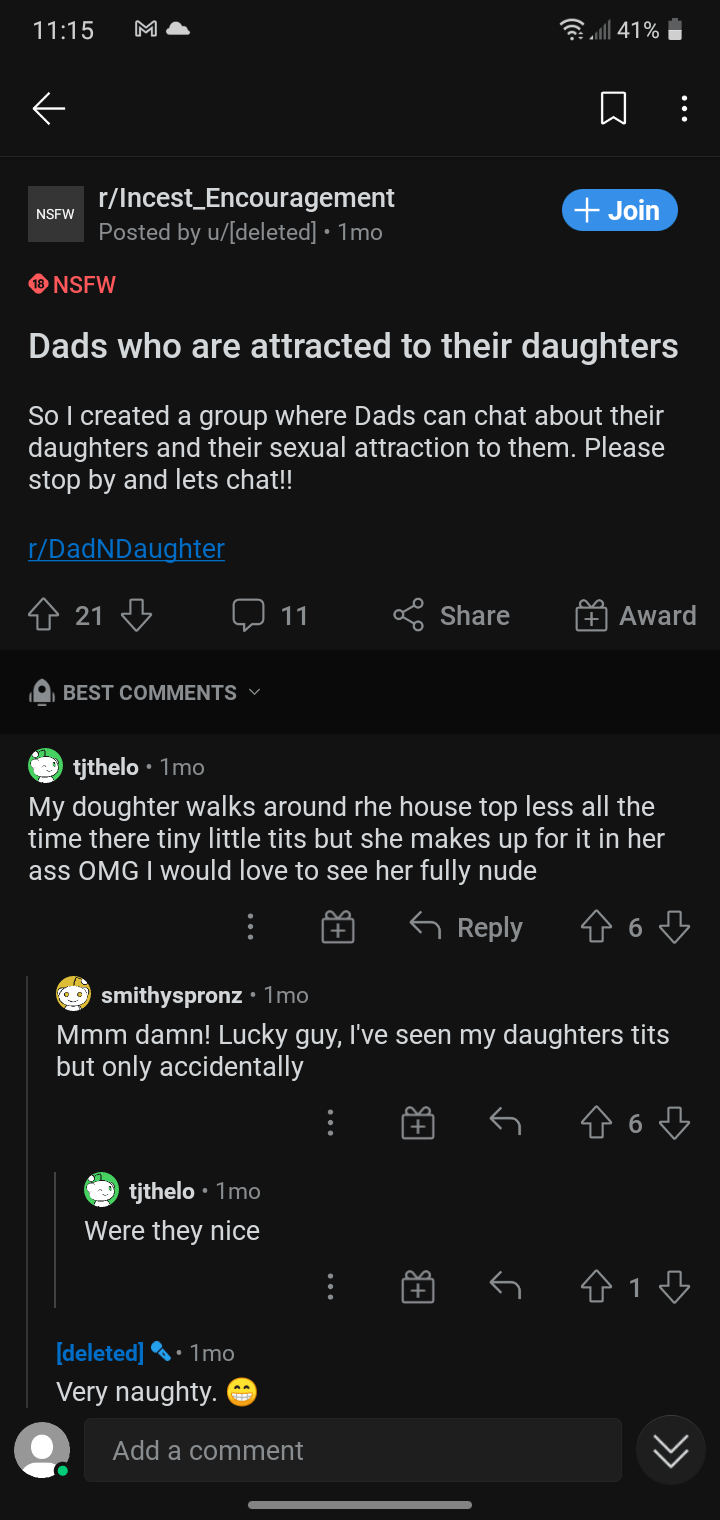Tap the bookmark icon in the top bar
The height and width of the screenshot is (1520, 720).
(x=613, y=108)
